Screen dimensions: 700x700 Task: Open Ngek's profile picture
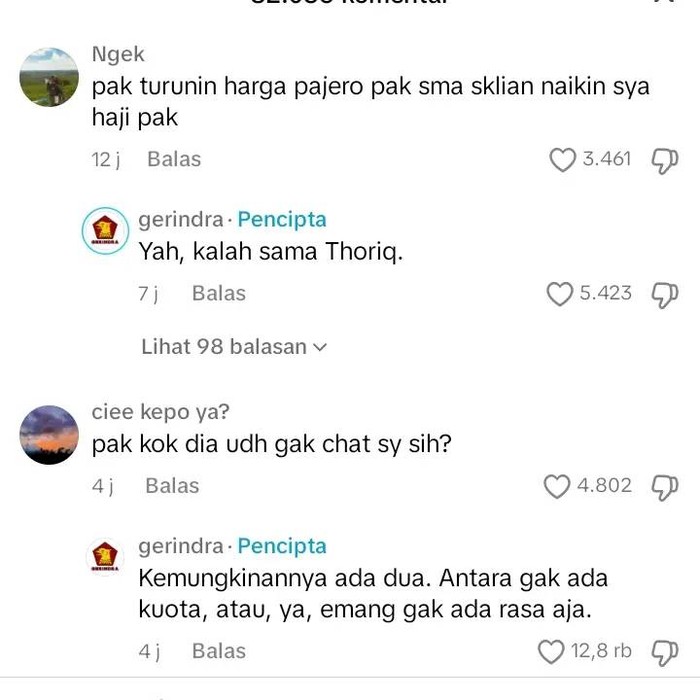pyautogui.click(x=49, y=77)
